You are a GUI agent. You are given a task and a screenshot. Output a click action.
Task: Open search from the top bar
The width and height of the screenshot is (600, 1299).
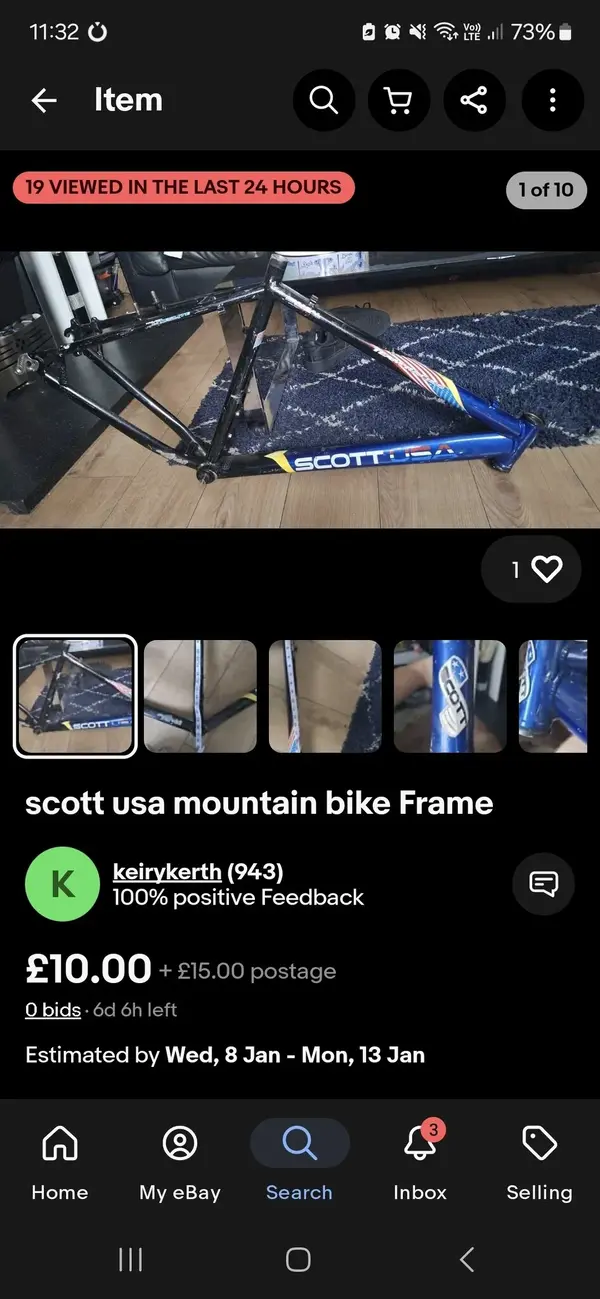[x=324, y=100]
